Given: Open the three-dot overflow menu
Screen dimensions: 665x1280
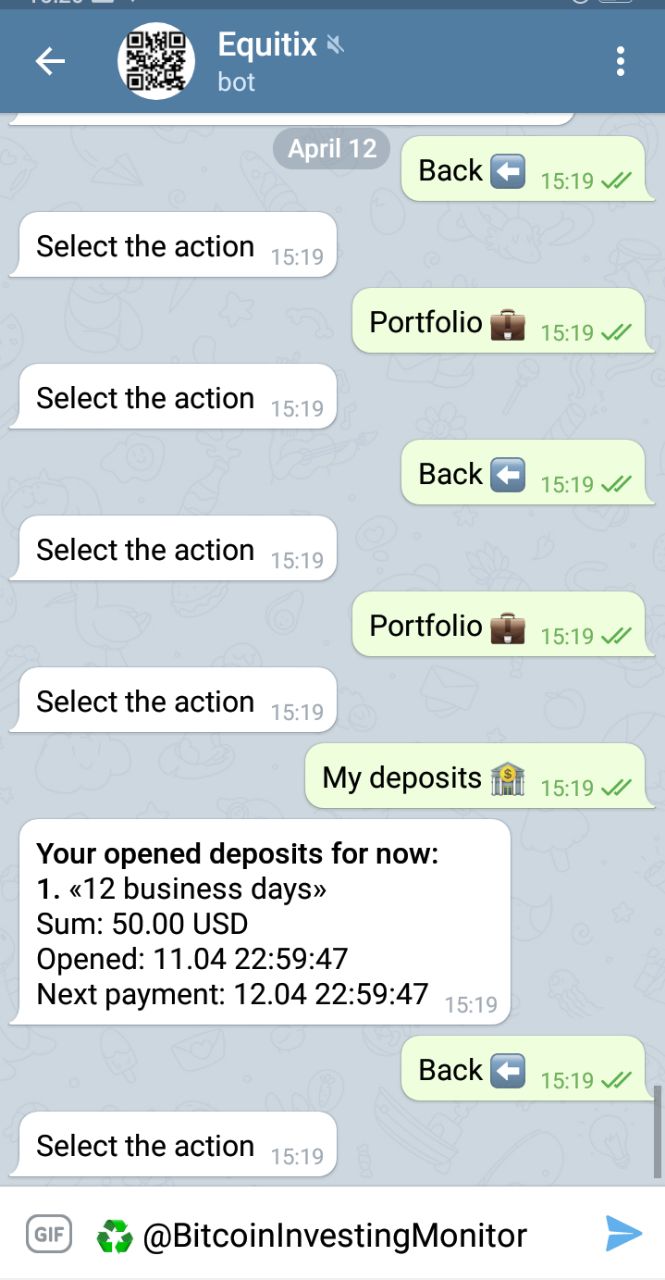Looking at the screenshot, I should pos(621,62).
